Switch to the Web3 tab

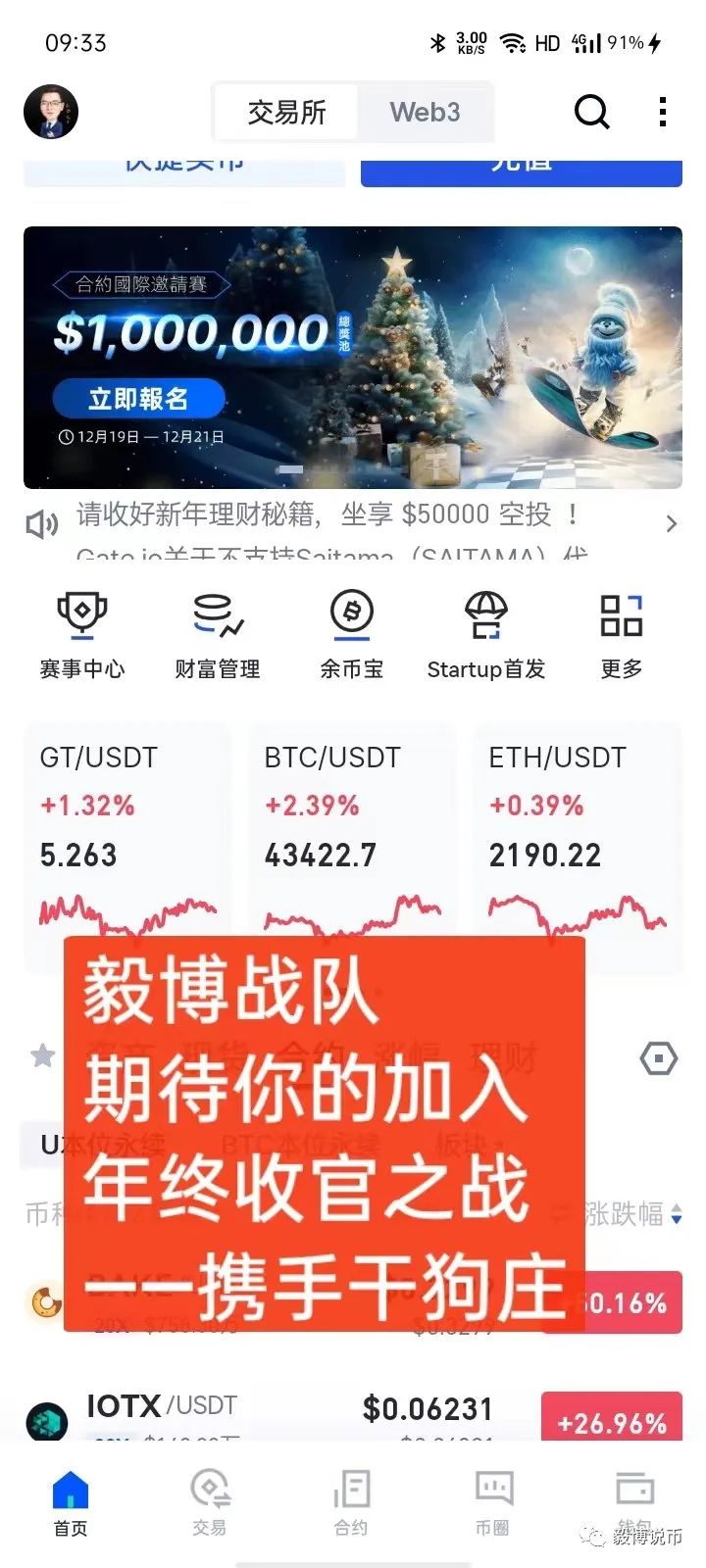pos(425,113)
